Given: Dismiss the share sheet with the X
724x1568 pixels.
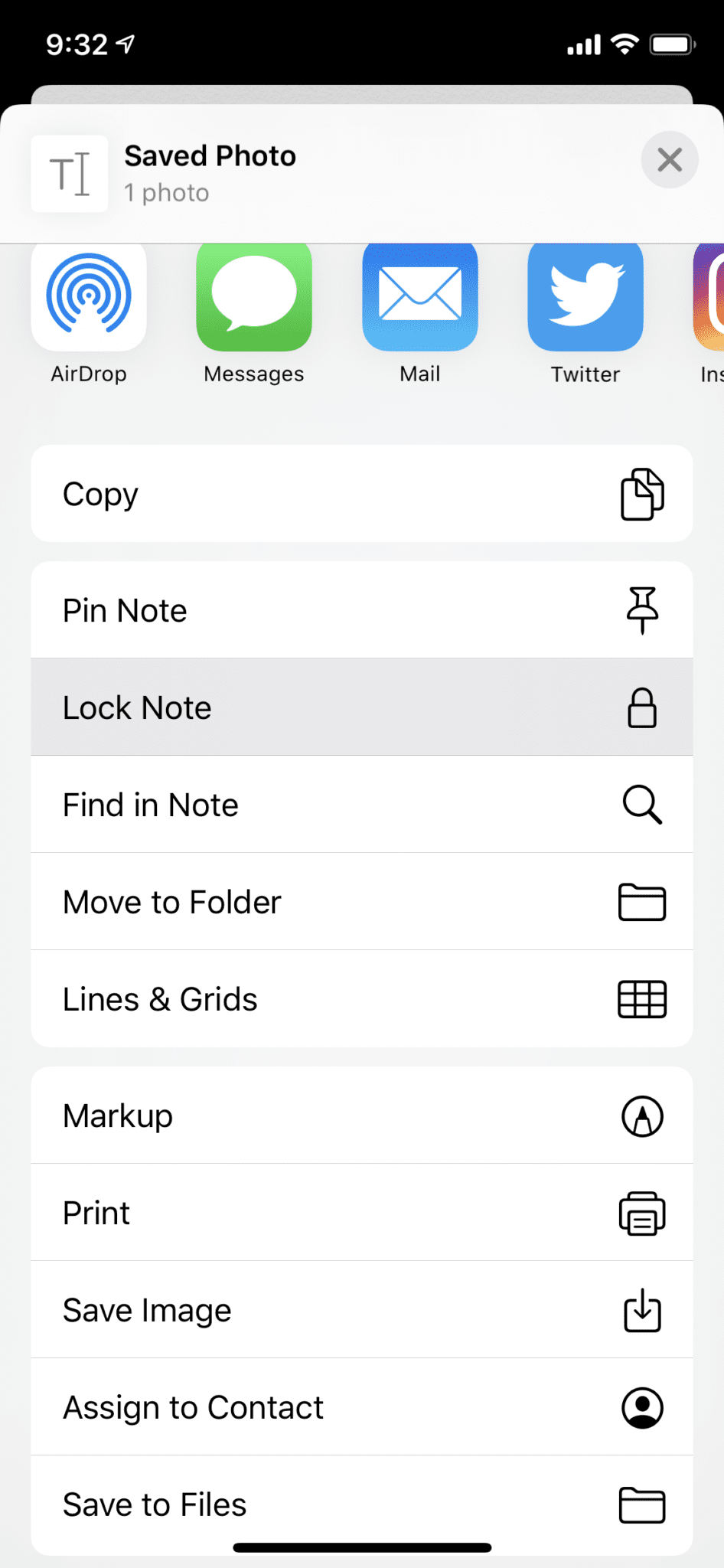Looking at the screenshot, I should click(669, 160).
